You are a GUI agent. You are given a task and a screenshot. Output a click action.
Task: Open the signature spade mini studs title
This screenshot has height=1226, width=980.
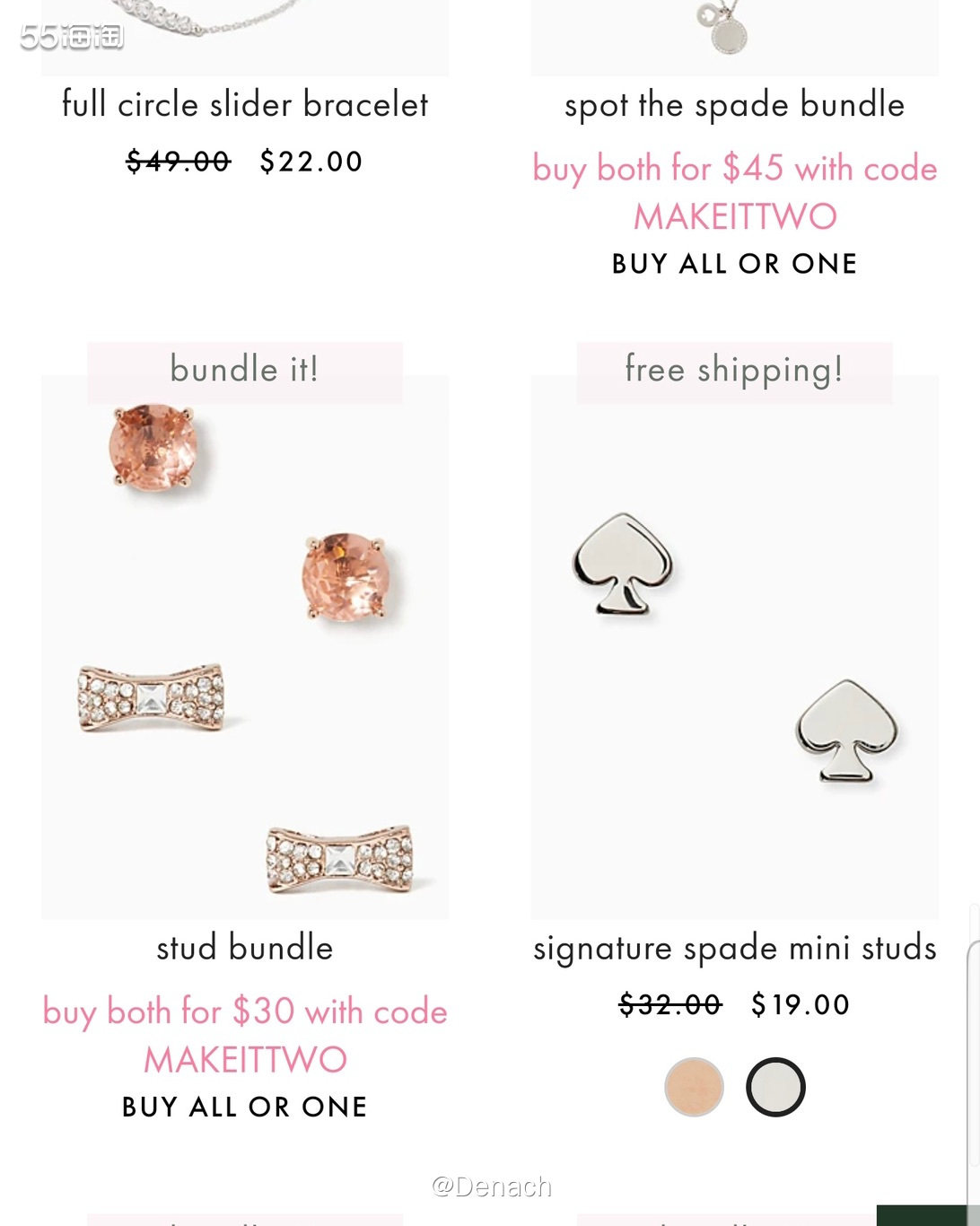click(x=734, y=949)
